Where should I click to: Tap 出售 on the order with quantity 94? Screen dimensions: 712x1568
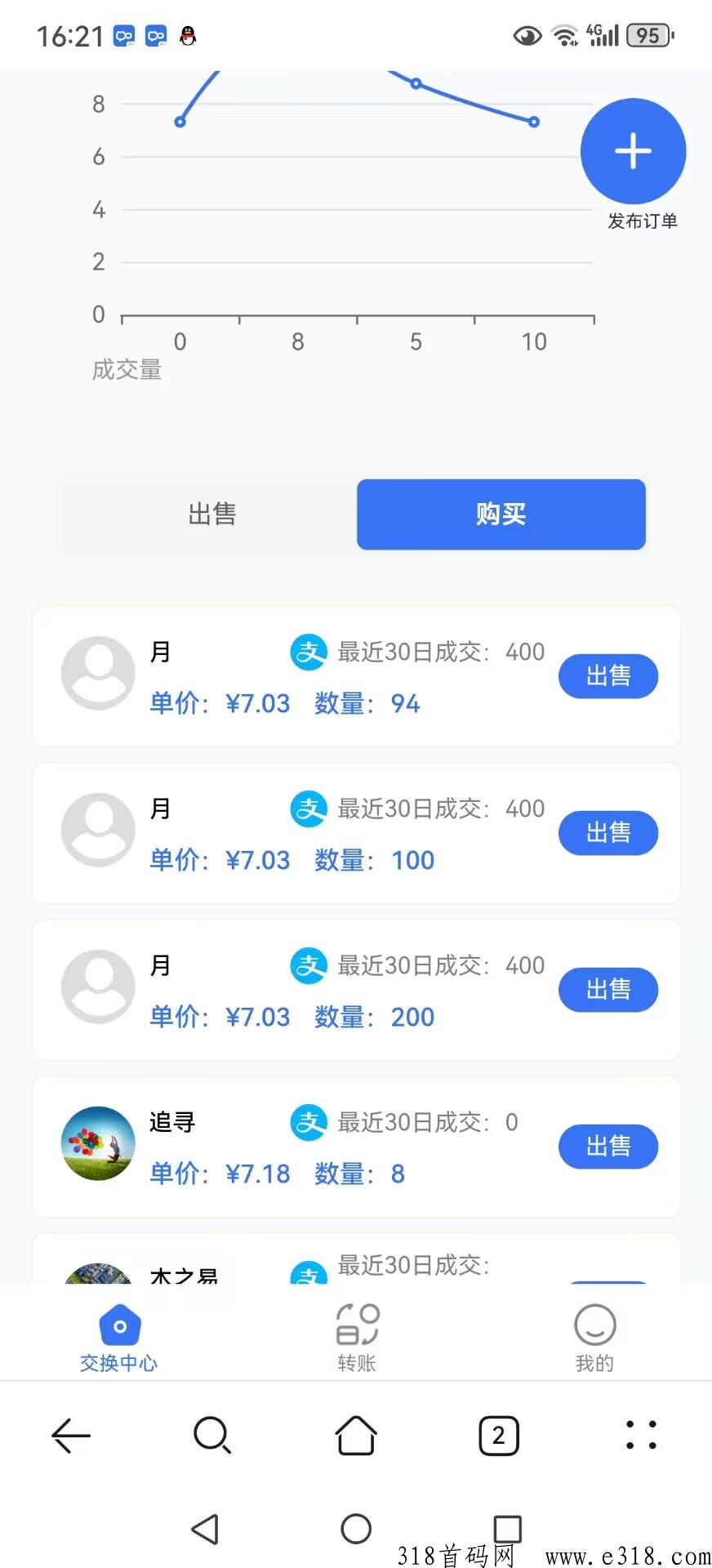pyautogui.click(x=608, y=676)
